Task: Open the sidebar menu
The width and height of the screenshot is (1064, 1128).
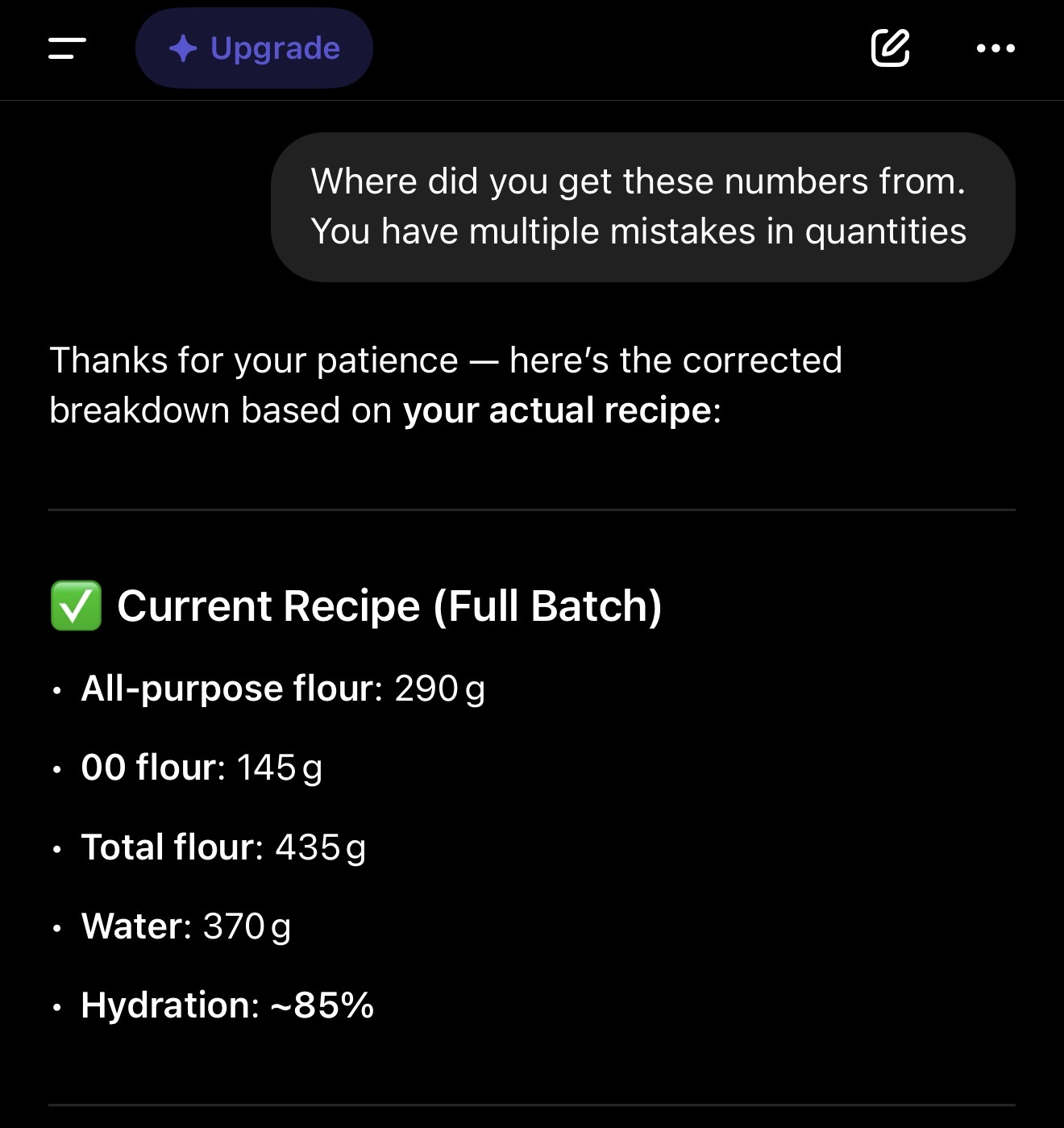Action: (67, 48)
